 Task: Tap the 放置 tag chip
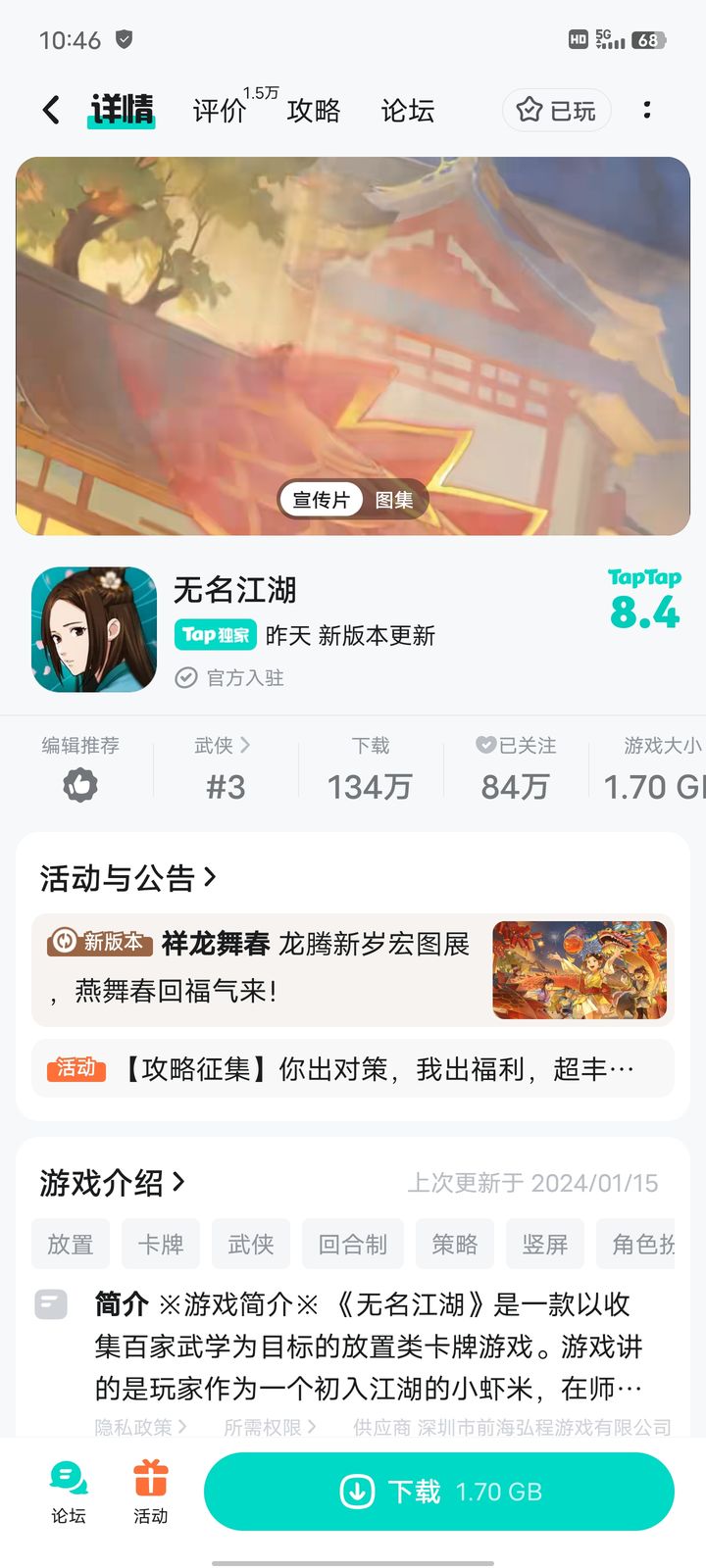pos(71,1244)
